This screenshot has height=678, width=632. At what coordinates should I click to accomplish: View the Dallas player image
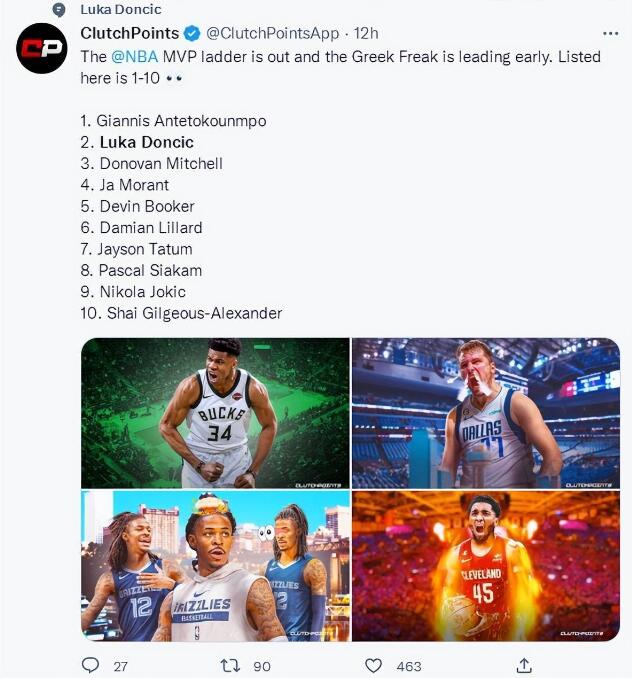pyautogui.click(x=486, y=412)
